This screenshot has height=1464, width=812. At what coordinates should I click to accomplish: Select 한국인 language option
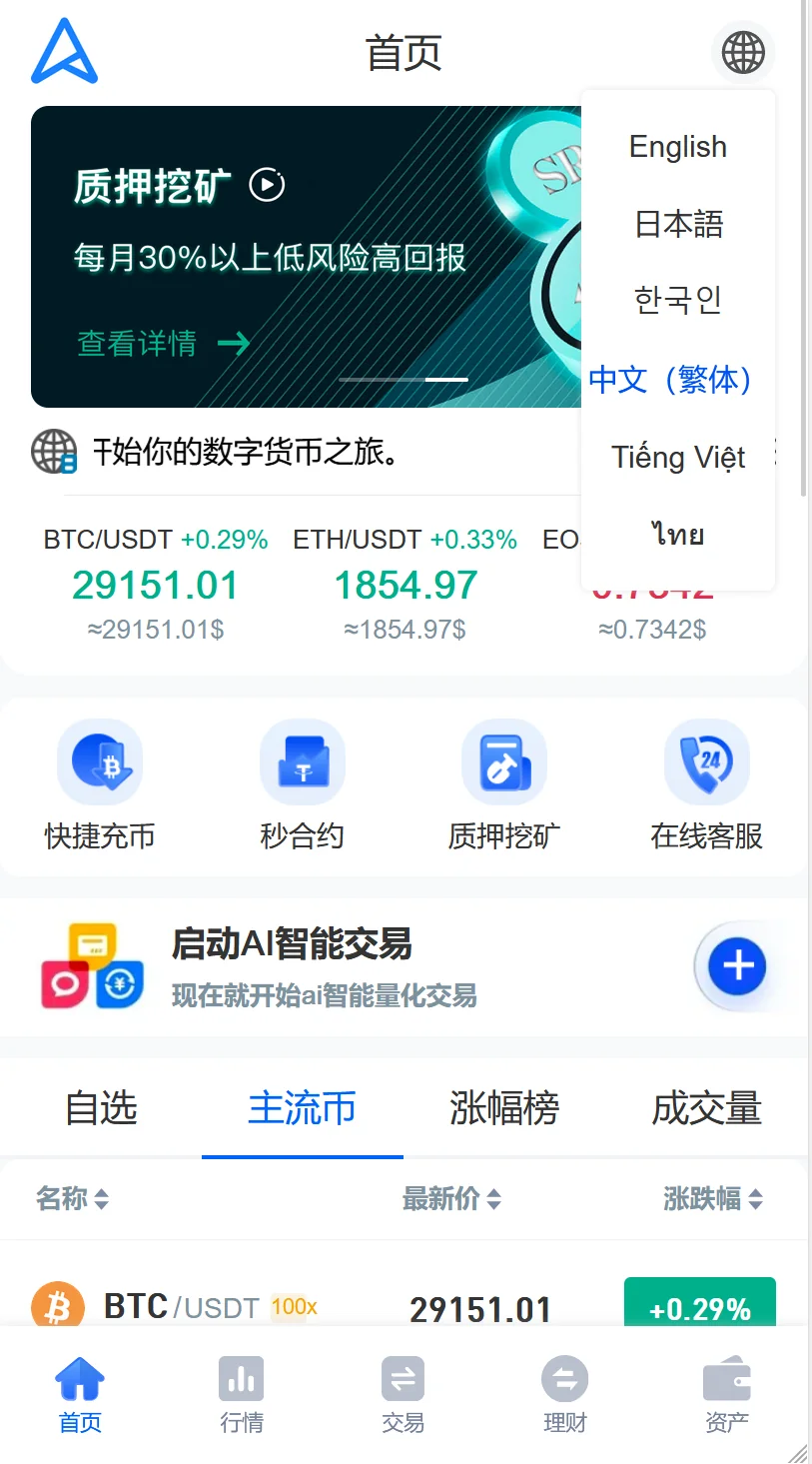[x=677, y=300]
